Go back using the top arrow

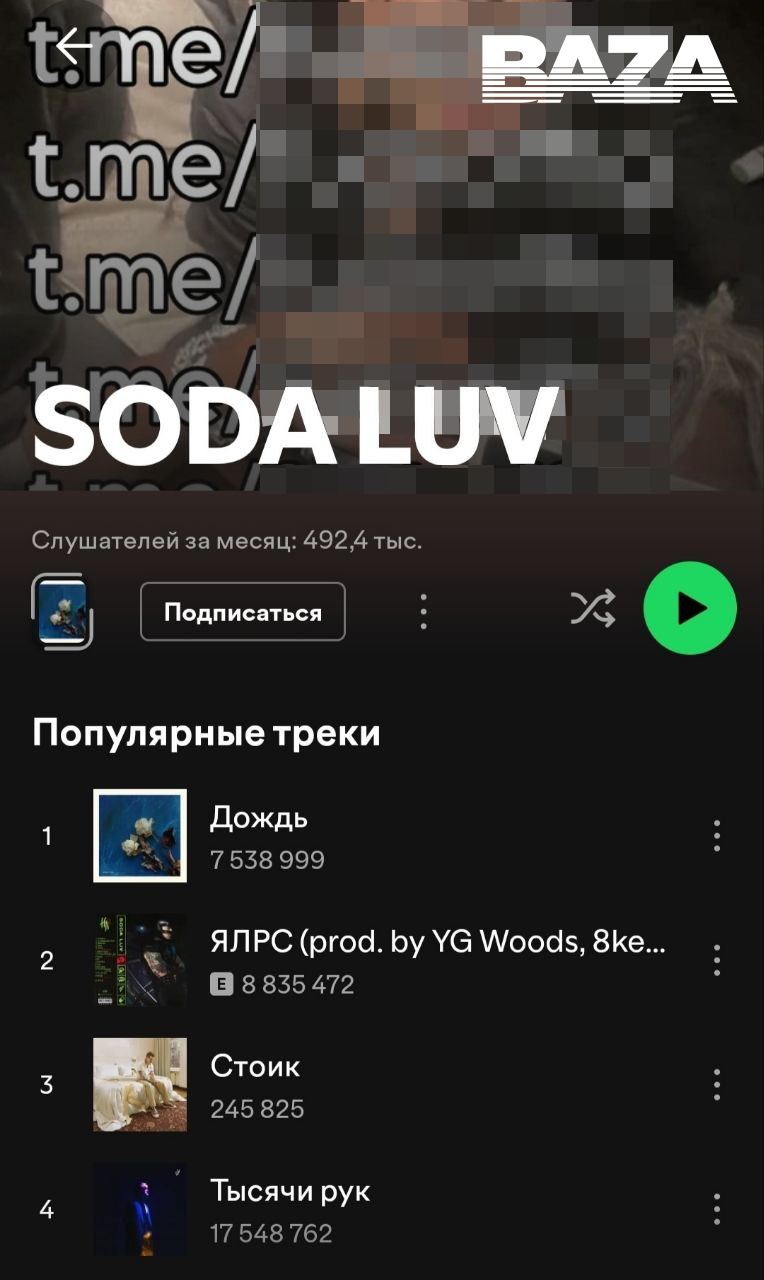(x=73, y=47)
